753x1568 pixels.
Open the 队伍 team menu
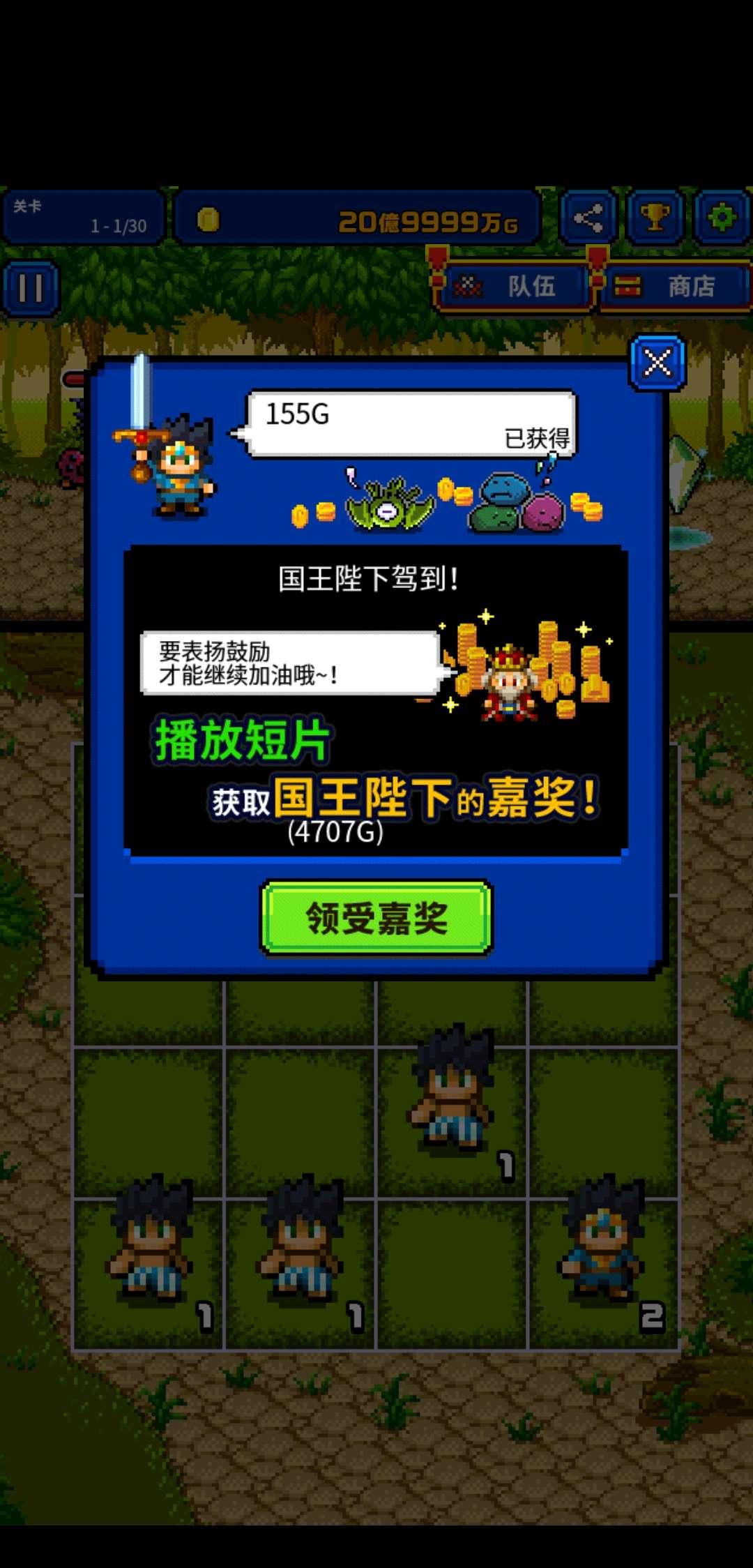point(516,286)
